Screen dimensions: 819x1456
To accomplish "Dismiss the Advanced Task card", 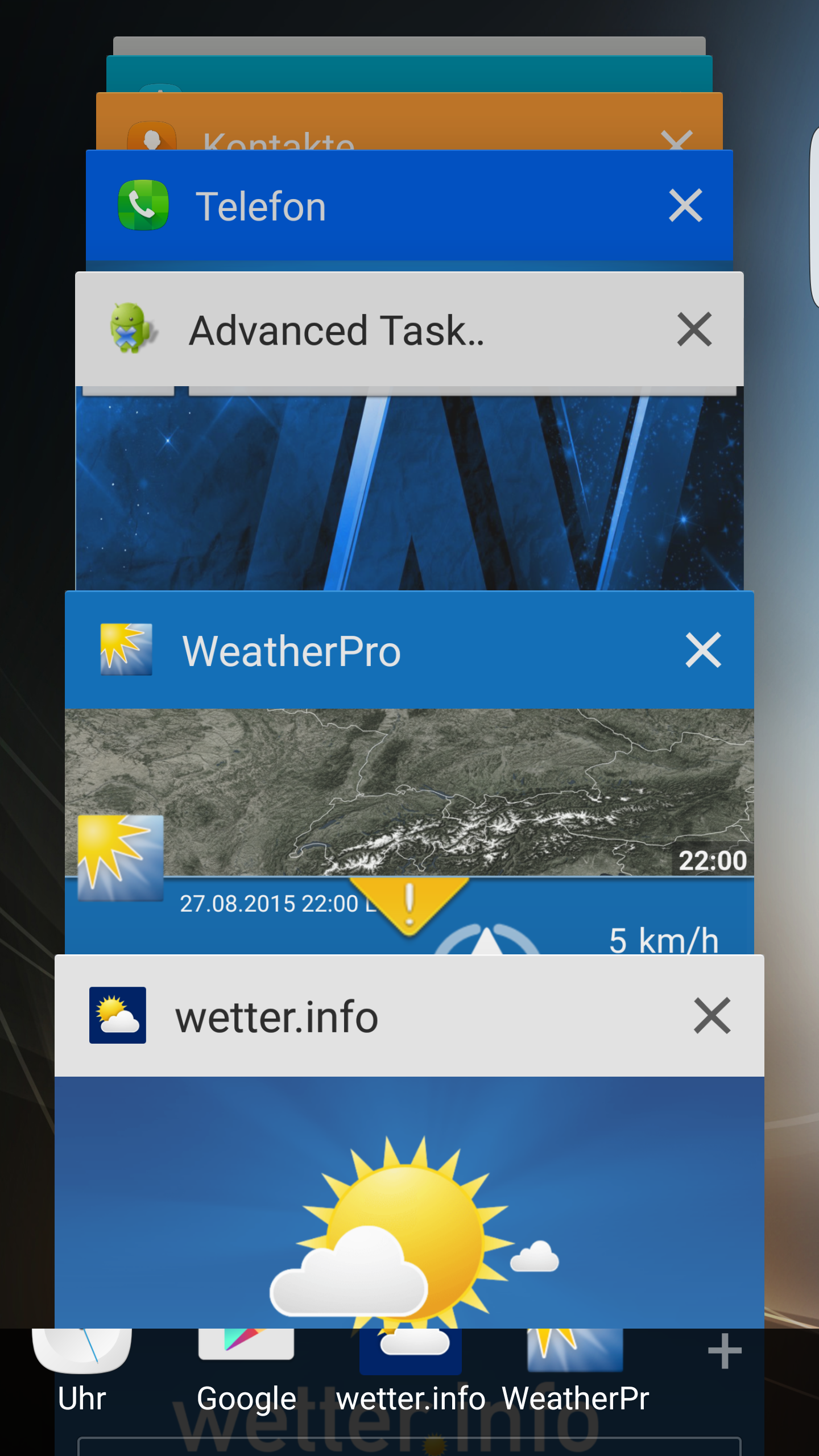I will [x=694, y=329].
